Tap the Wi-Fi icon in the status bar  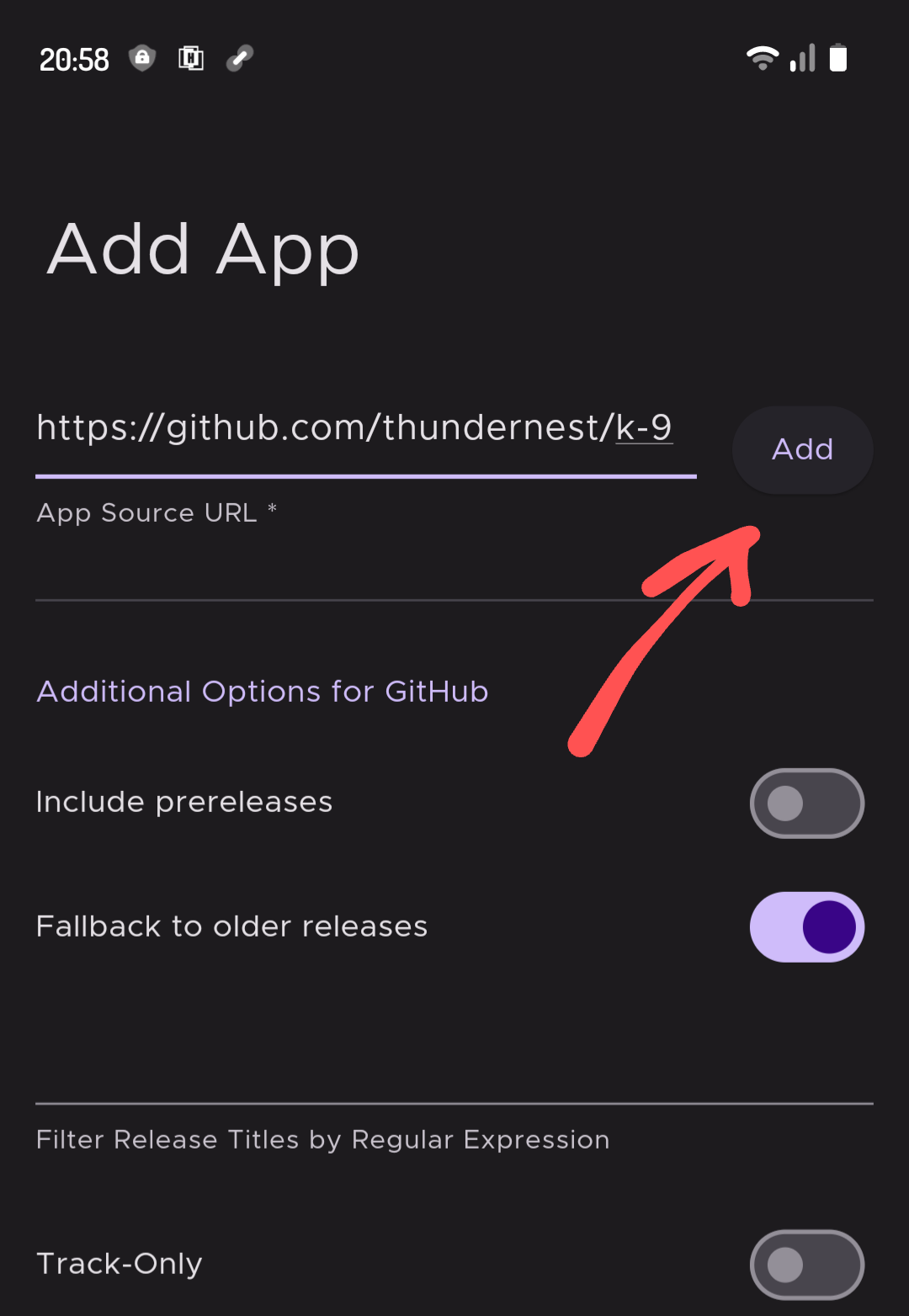coord(762,57)
